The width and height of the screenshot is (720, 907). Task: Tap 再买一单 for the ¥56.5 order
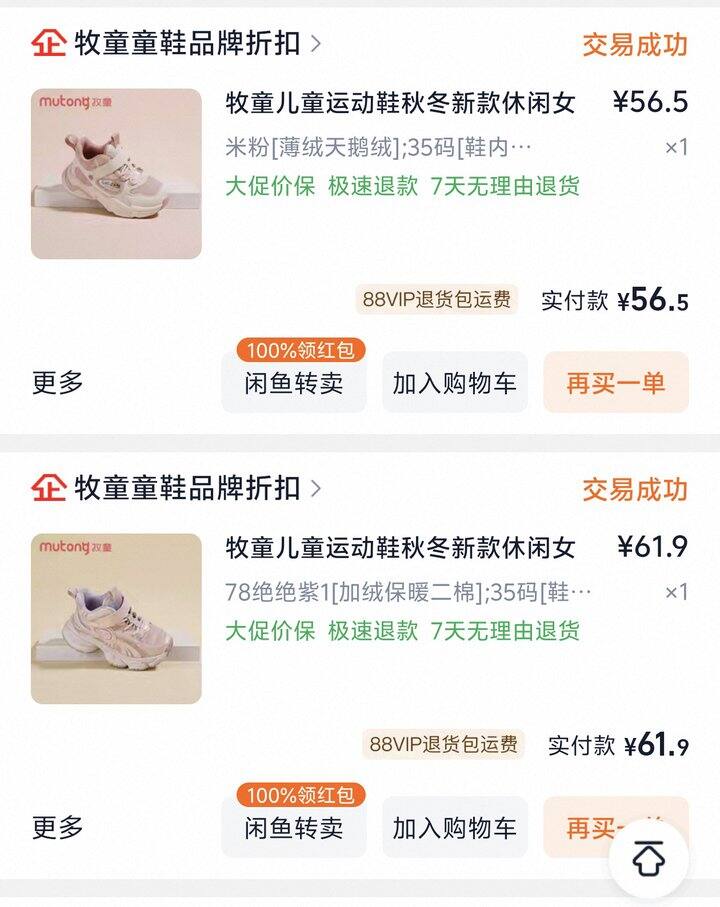click(615, 383)
